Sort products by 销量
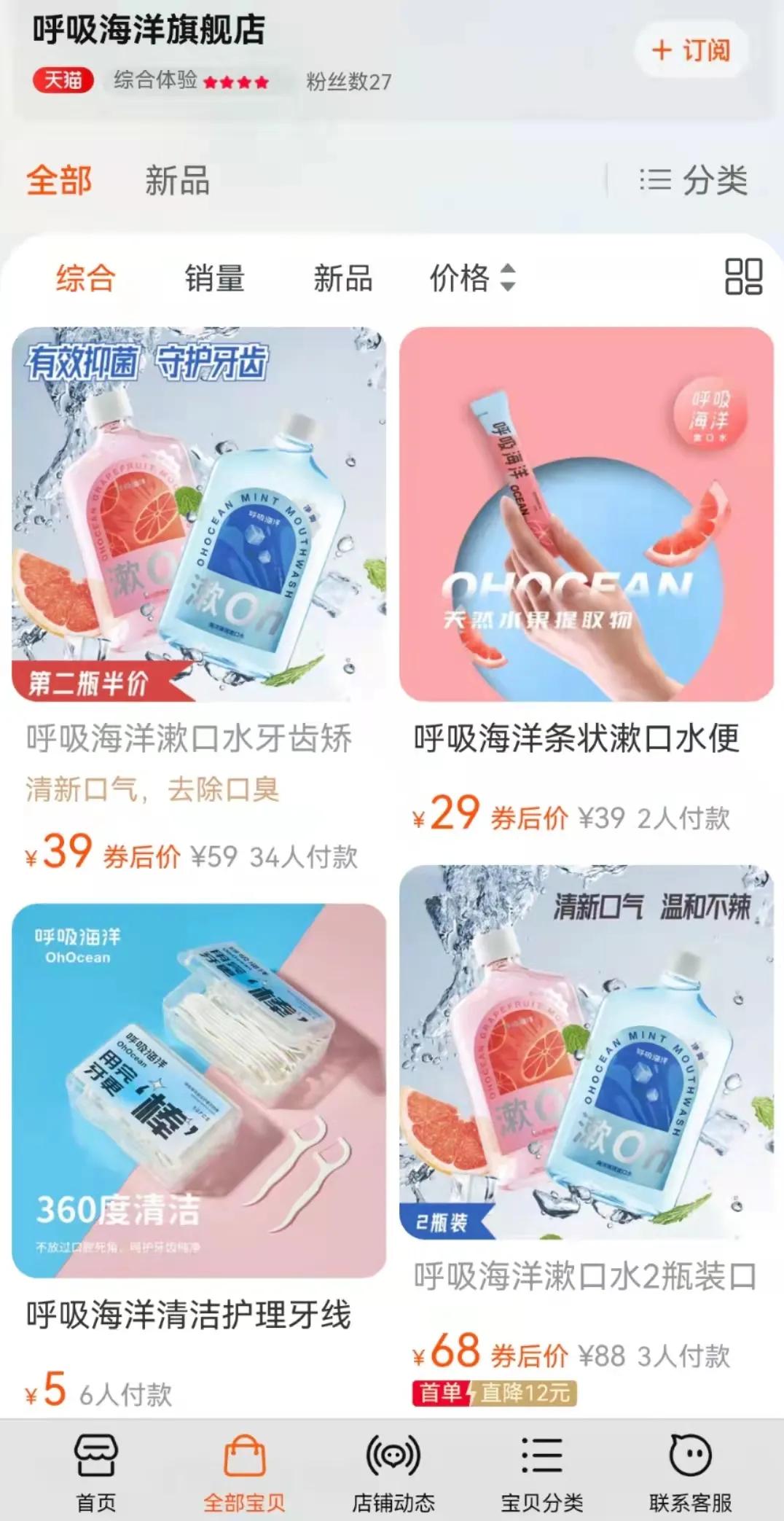The height and width of the screenshot is (1521, 784). click(x=214, y=278)
